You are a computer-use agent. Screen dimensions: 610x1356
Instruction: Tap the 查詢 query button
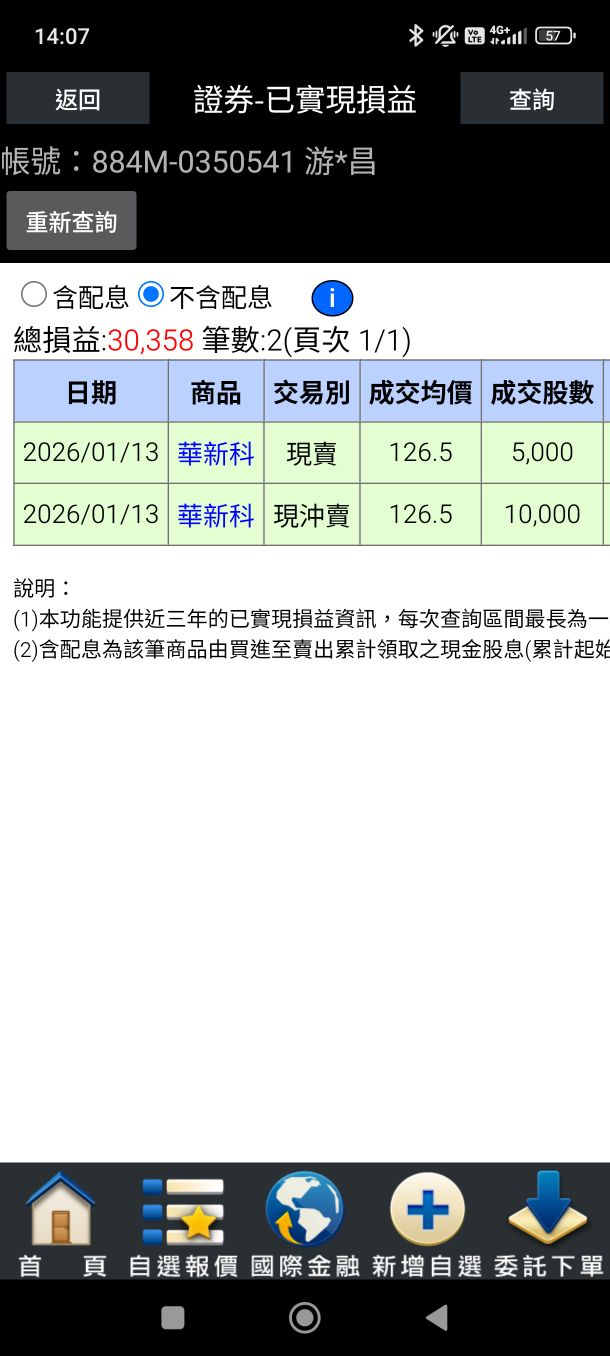pyautogui.click(x=531, y=99)
